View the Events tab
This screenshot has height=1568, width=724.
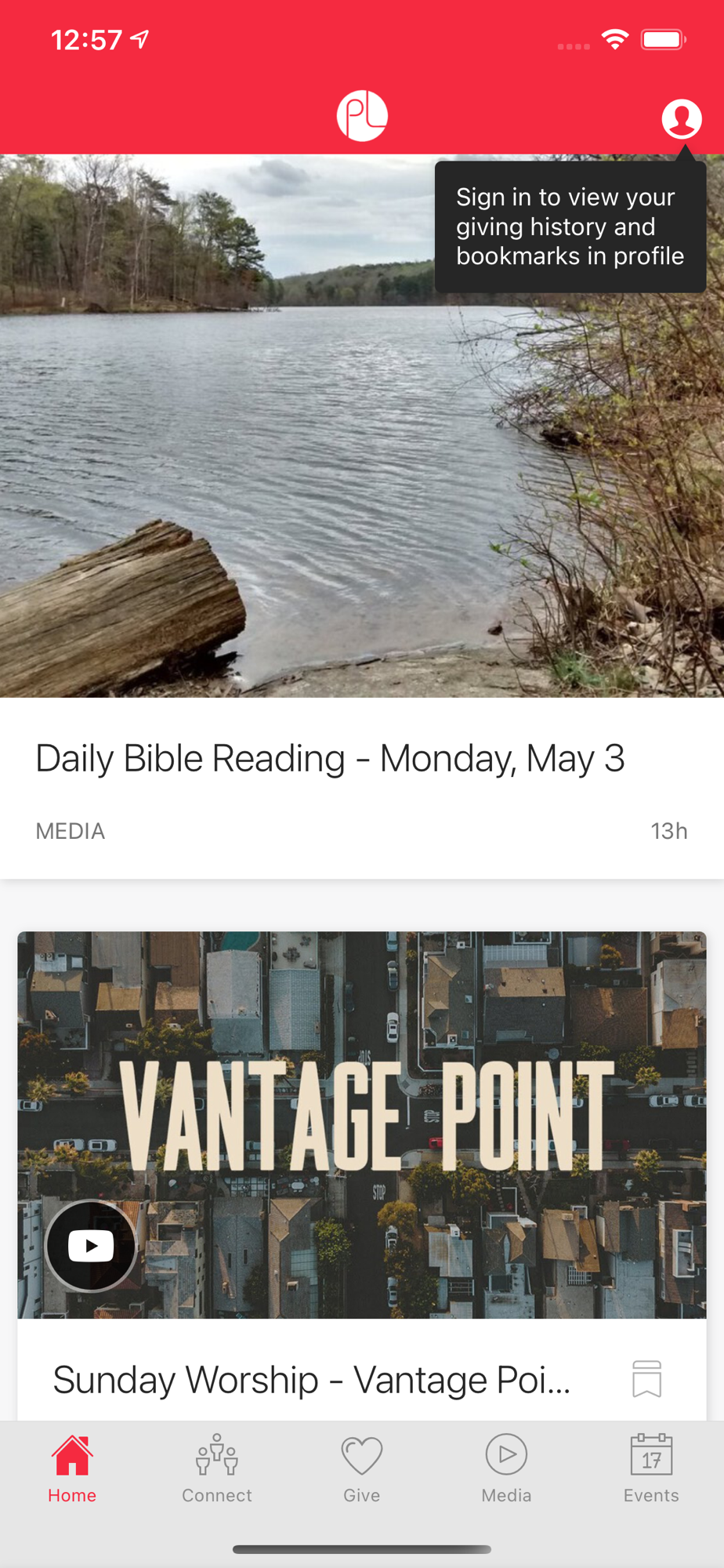point(651,1468)
